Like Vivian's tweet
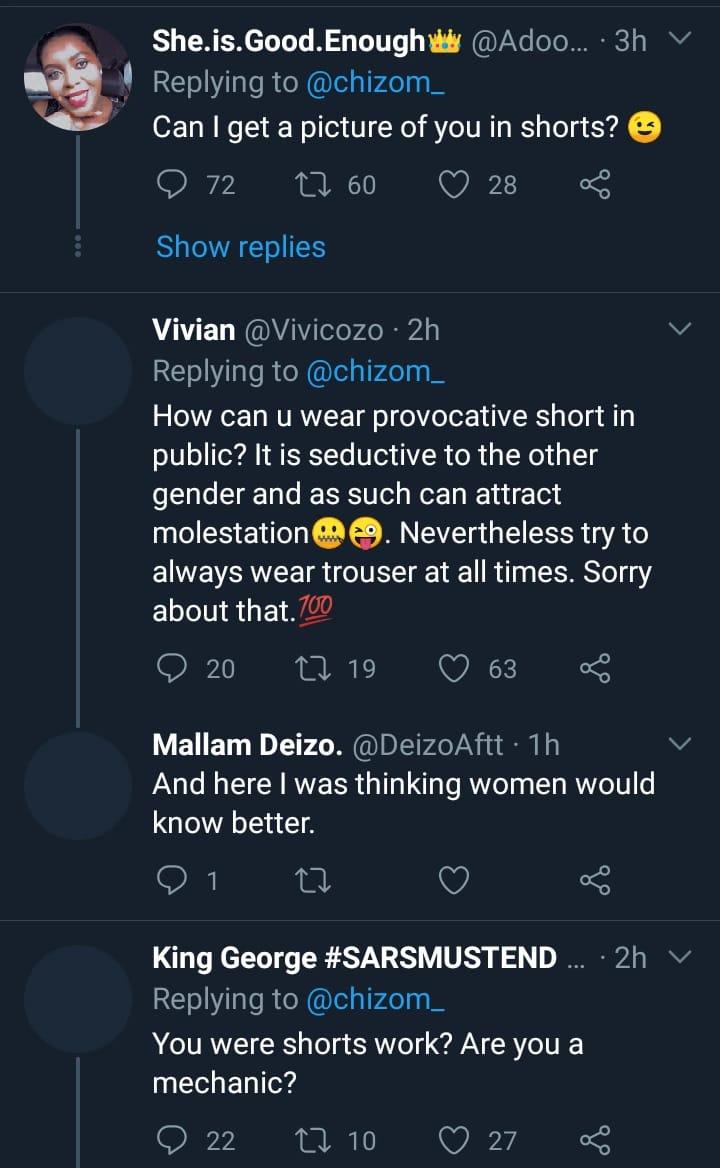This screenshot has height=1168, width=720. 456,668
